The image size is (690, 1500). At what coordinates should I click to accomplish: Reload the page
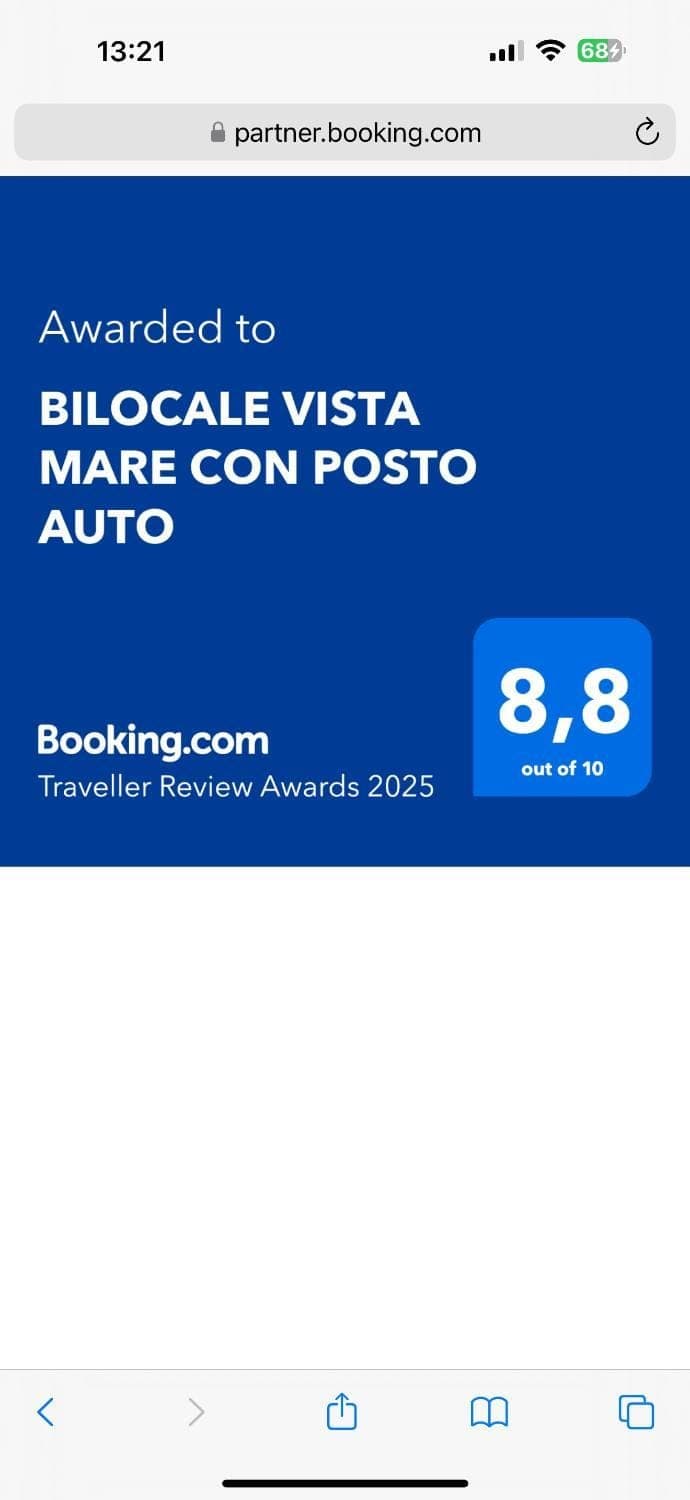647,132
